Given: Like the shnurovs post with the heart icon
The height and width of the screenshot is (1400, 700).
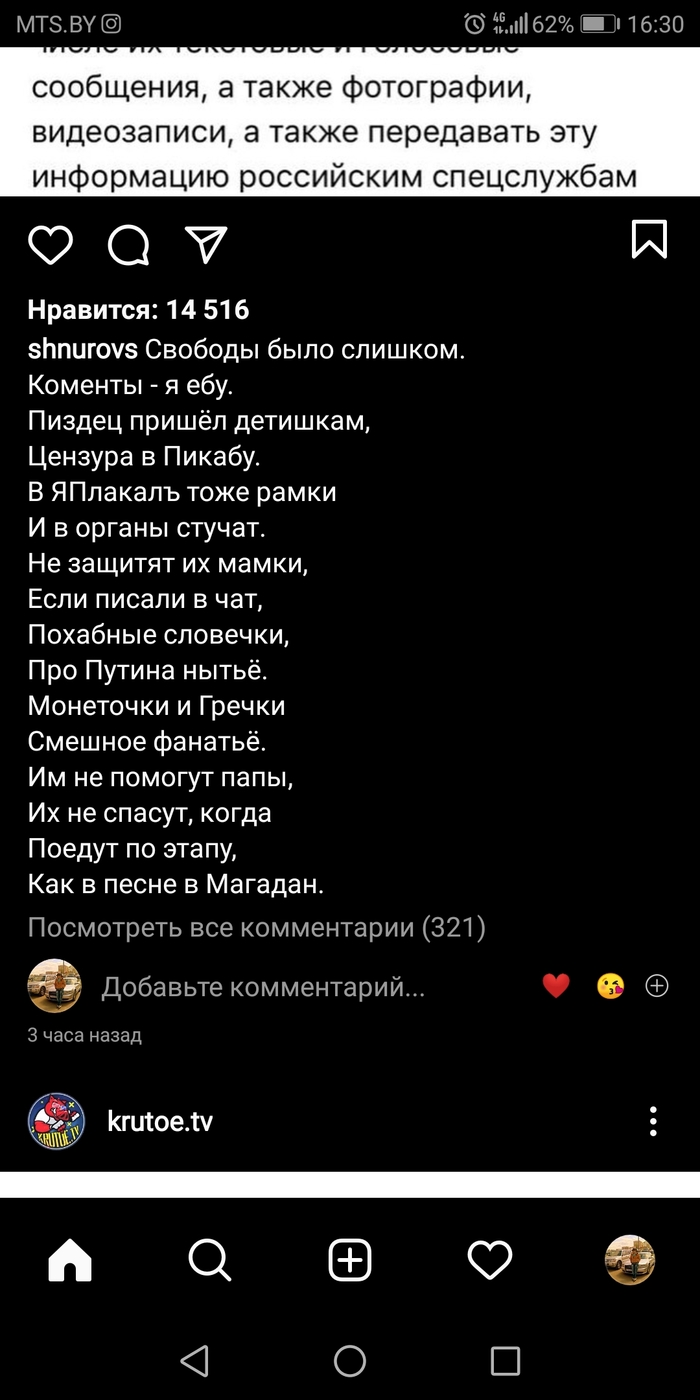Looking at the screenshot, I should [x=50, y=244].
